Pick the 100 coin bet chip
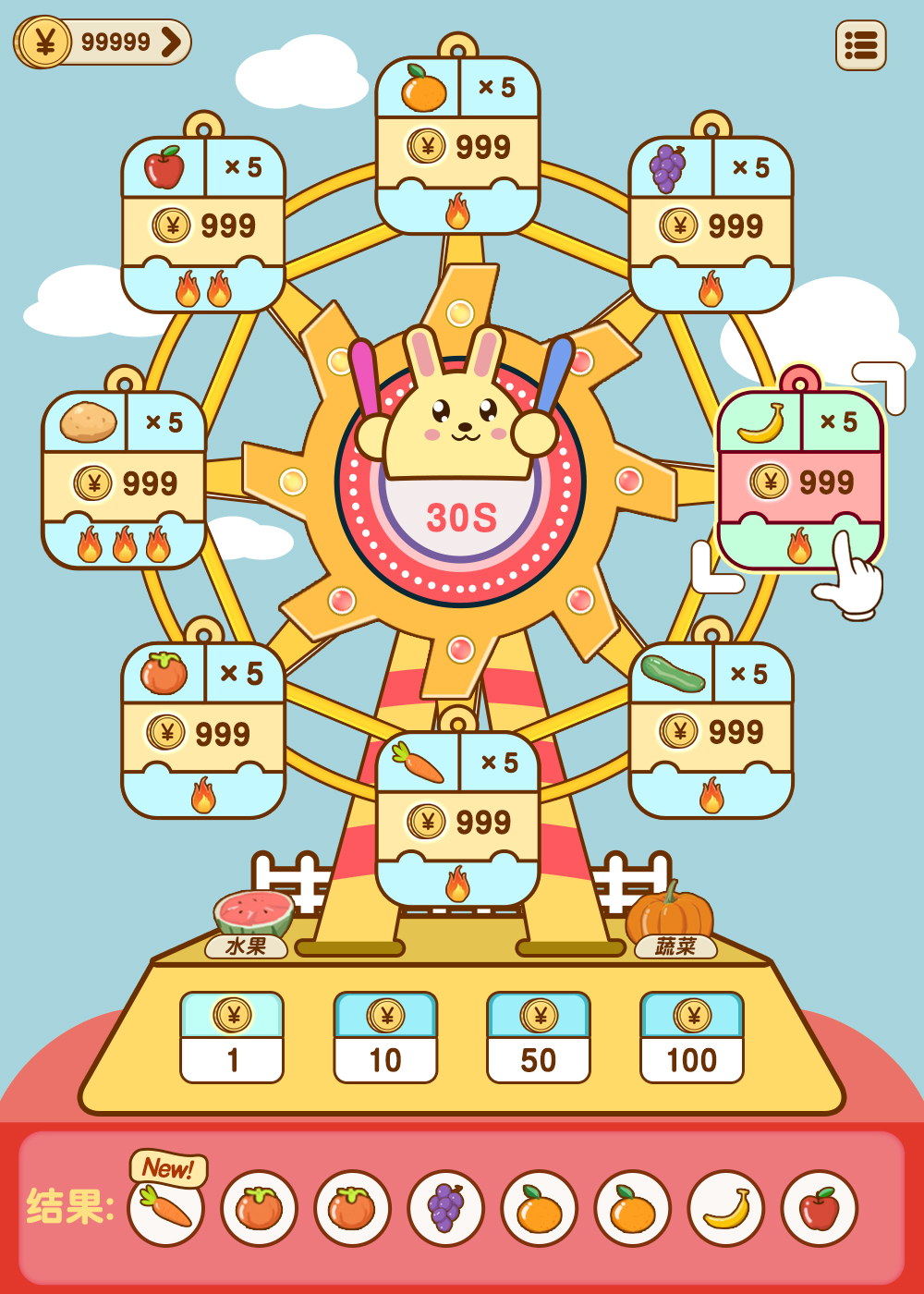Screen dimensions: 924x1294 (692, 1038)
